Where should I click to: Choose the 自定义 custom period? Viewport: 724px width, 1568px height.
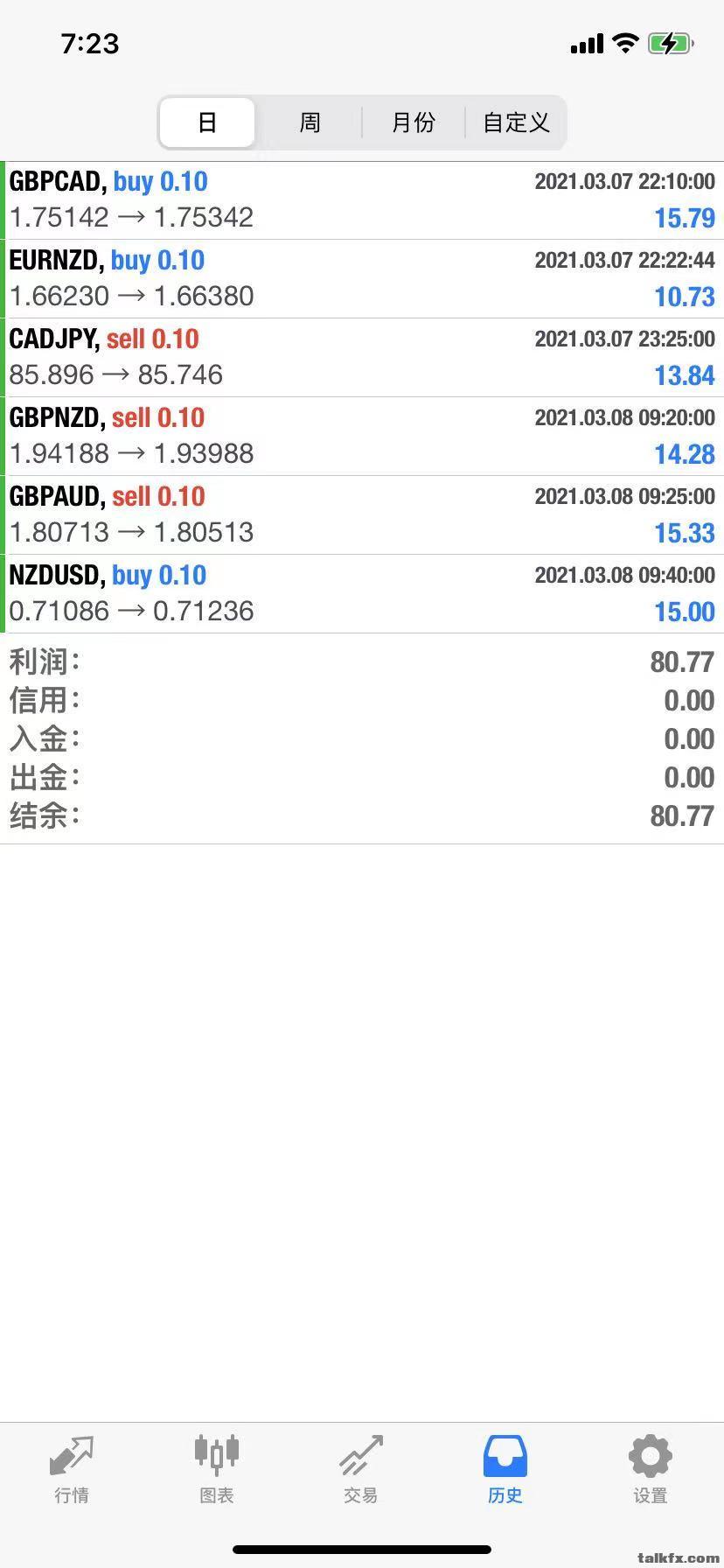pyautogui.click(x=516, y=122)
